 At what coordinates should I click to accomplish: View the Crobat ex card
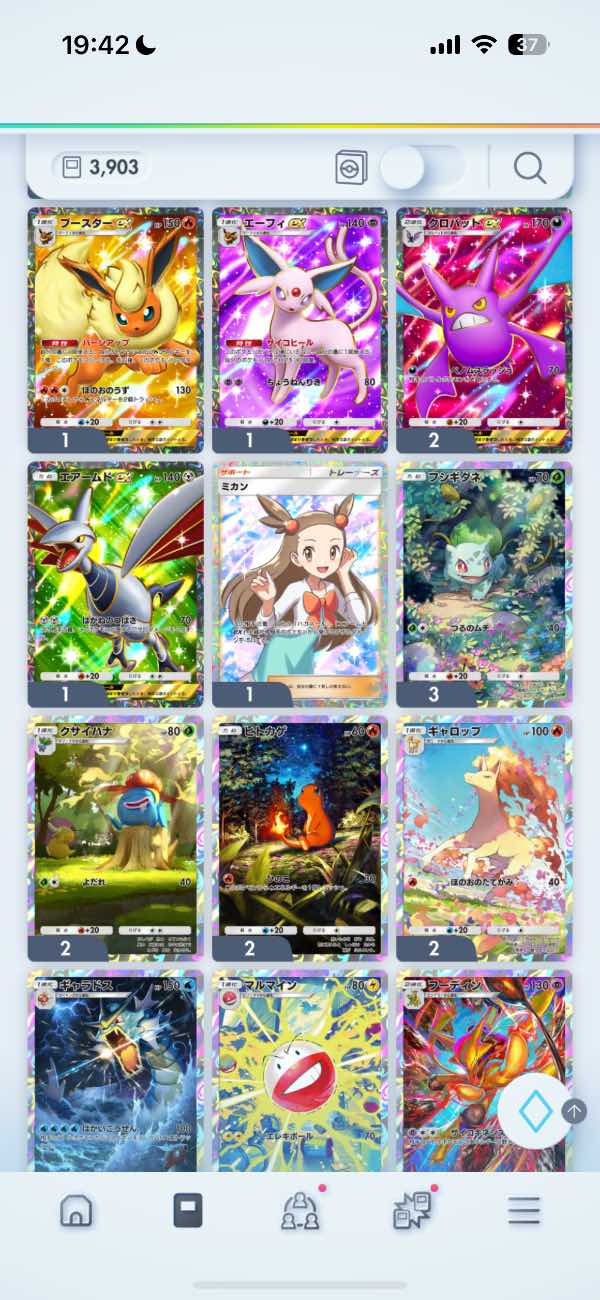tap(484, 320)
